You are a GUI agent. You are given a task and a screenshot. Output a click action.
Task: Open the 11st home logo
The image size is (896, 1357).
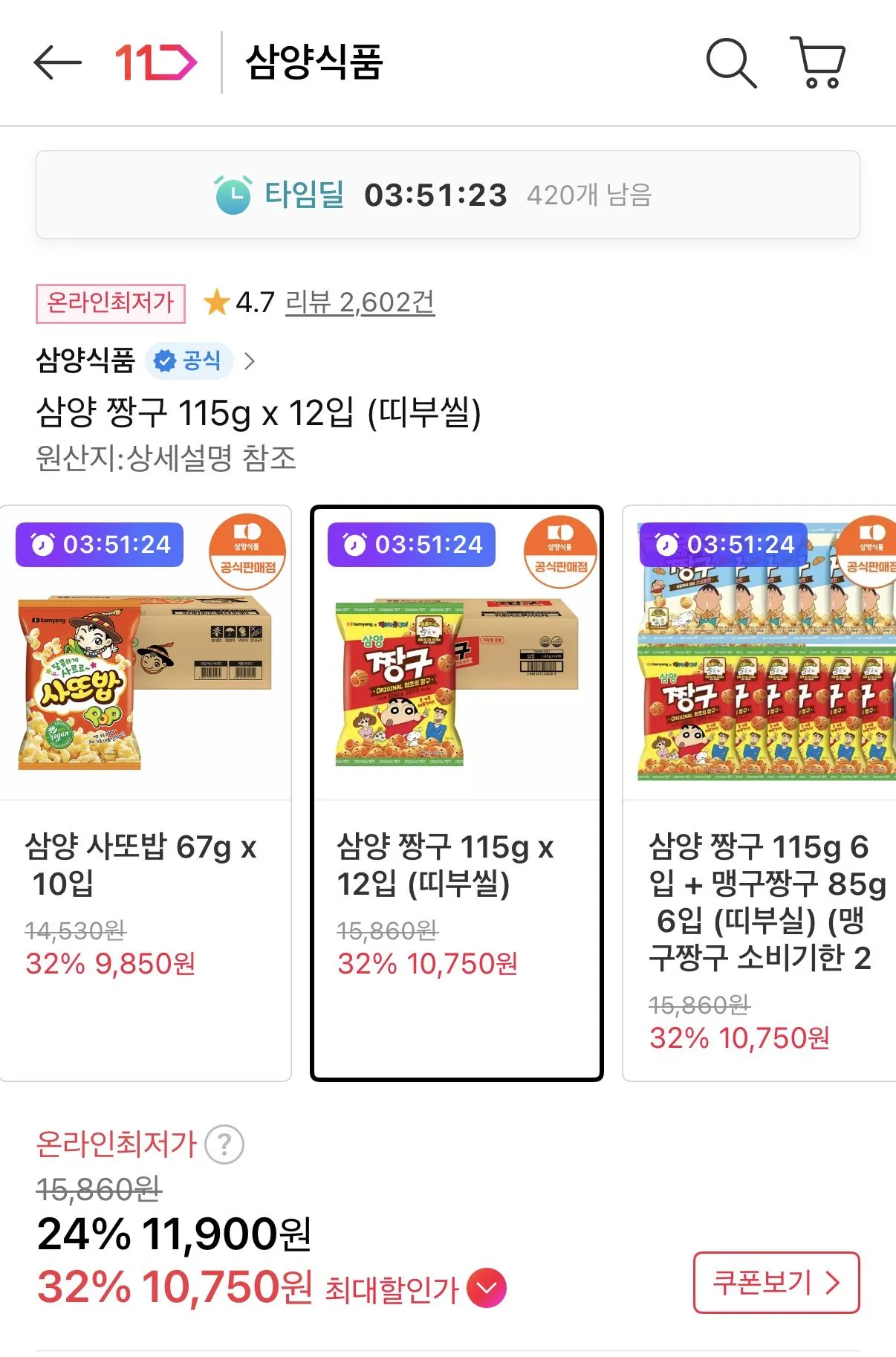coord(156,62)
